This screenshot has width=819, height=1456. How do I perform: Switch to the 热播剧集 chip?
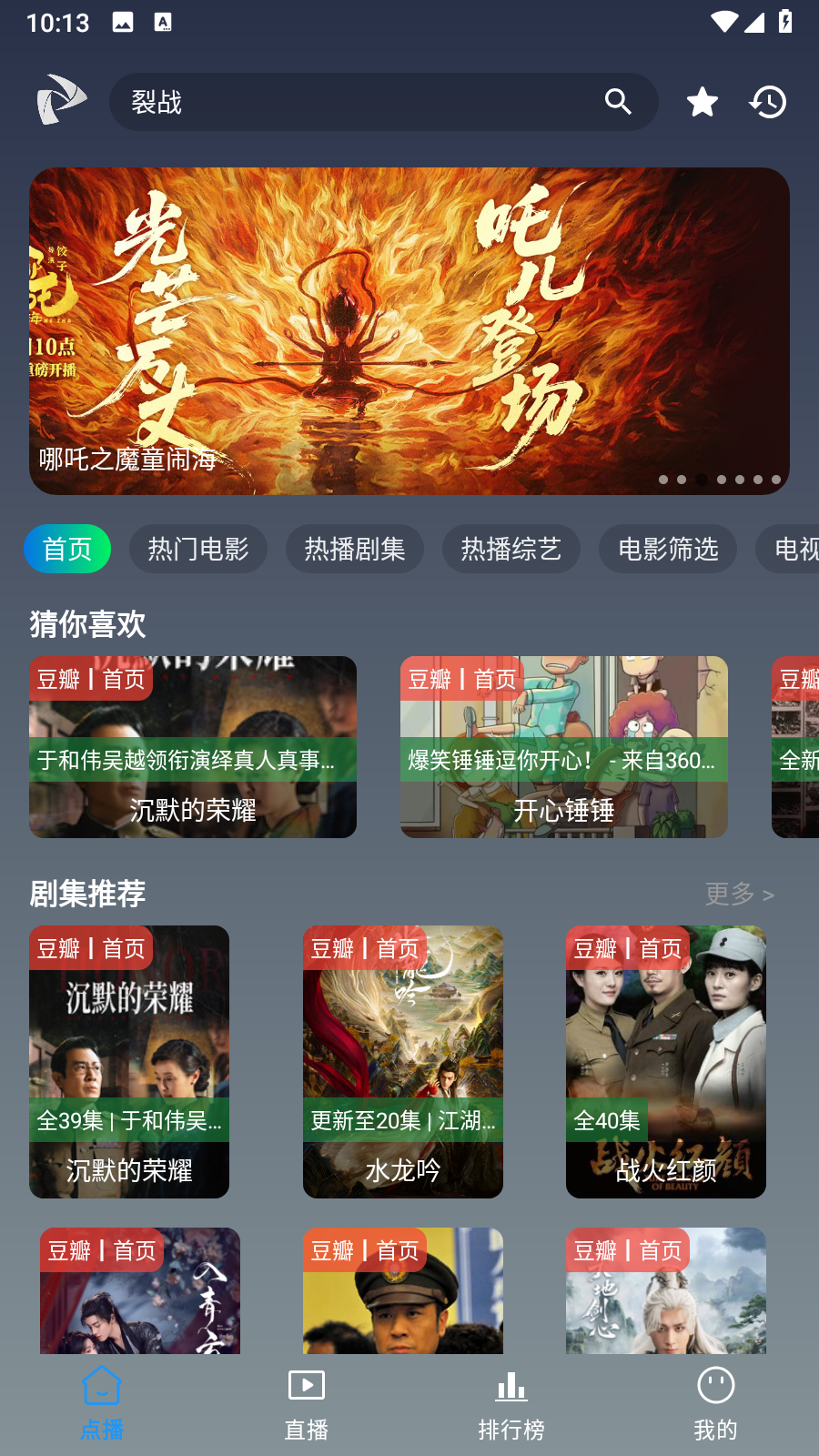coord(355,549)
